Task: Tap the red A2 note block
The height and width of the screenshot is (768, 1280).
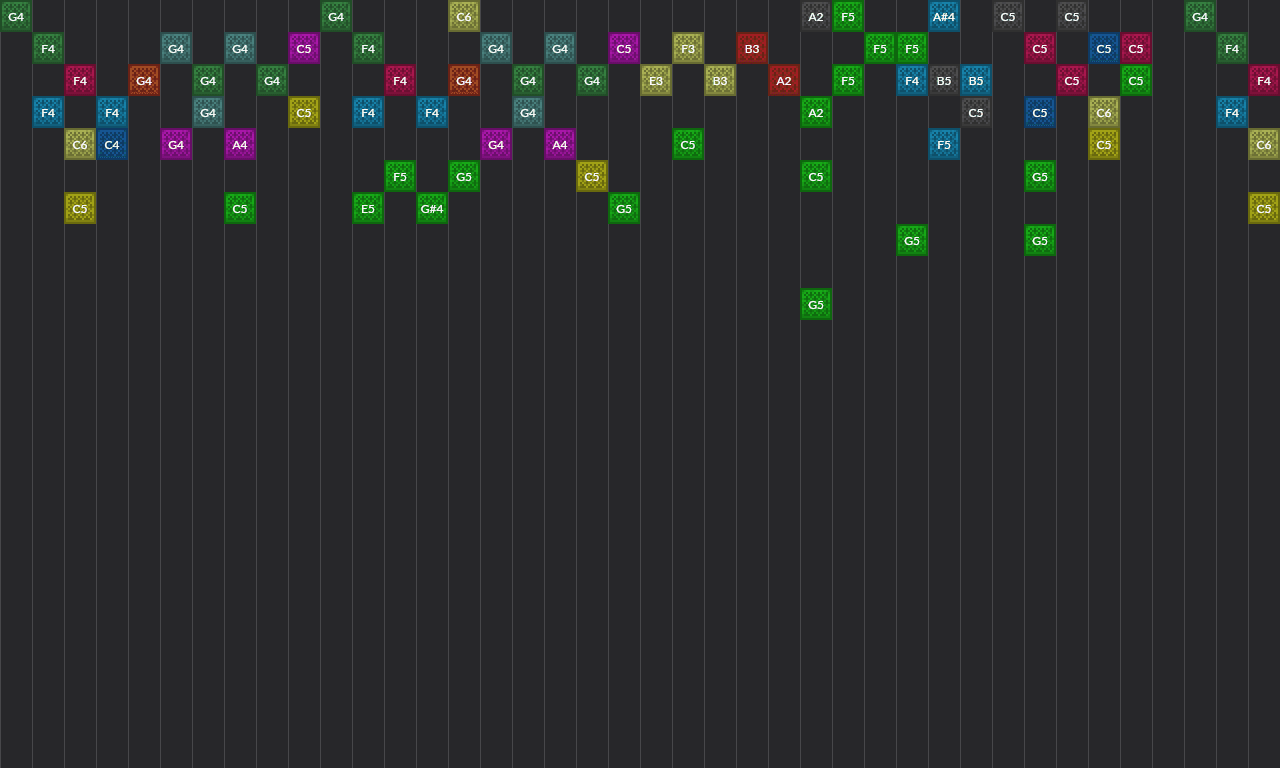Action: [x=784, y=80]
